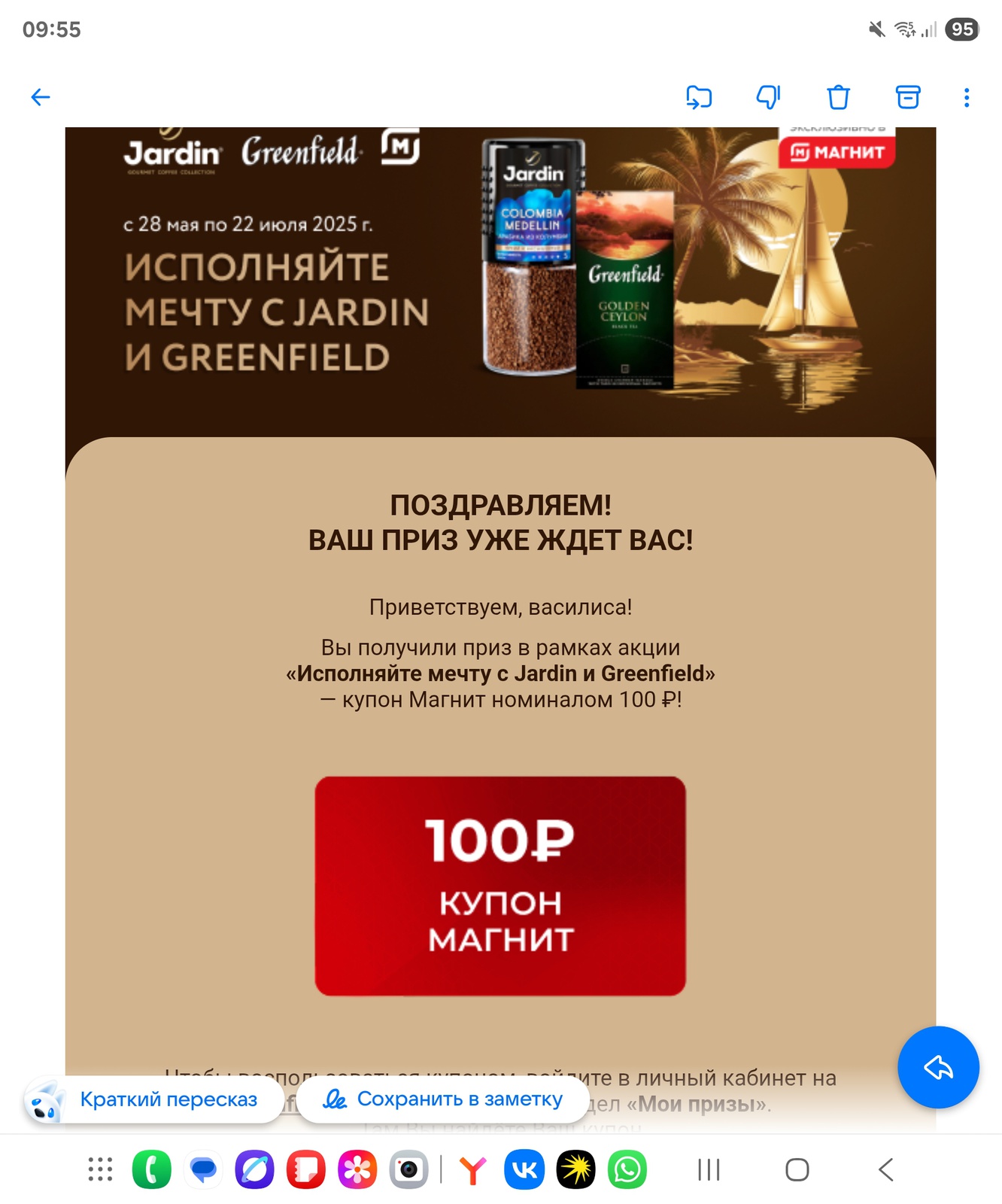The height and width of the screenshot is (1204, 1002).
Task: Launch the Camera app from the taskbar
Action: pos(408,1169)
